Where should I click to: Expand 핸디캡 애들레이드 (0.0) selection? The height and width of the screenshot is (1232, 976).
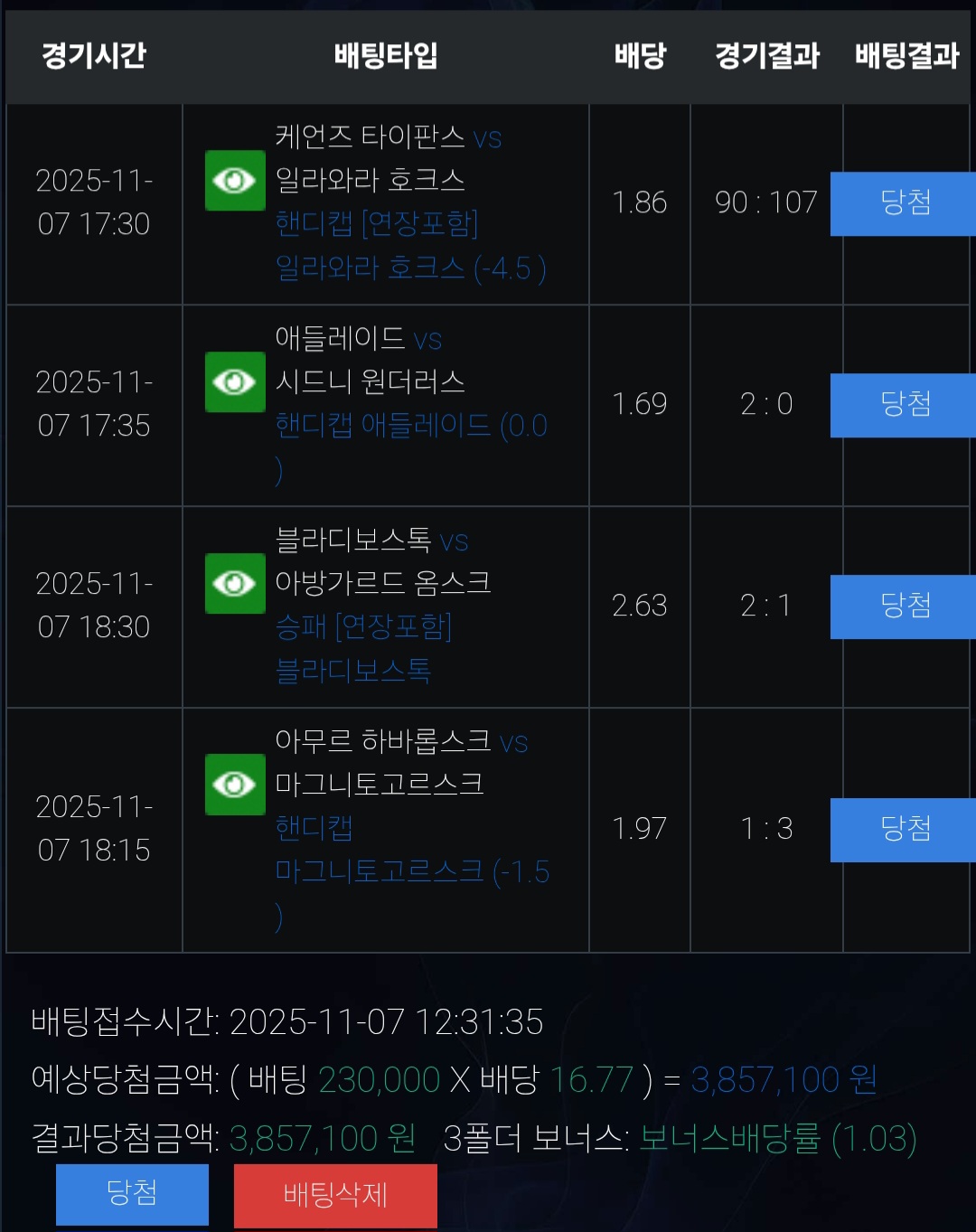[x=412, y=426]
